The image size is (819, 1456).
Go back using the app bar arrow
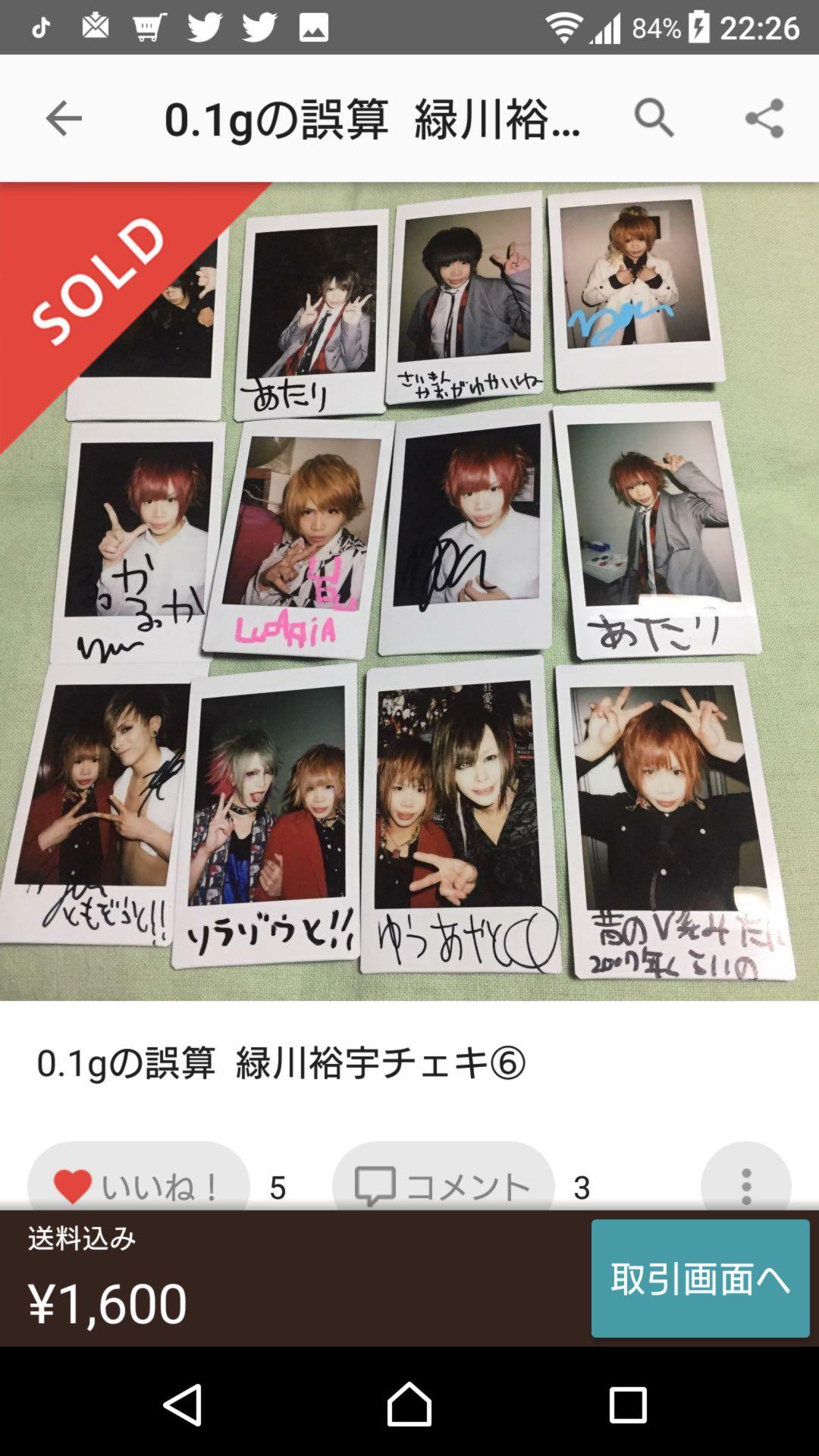(64, 118)
